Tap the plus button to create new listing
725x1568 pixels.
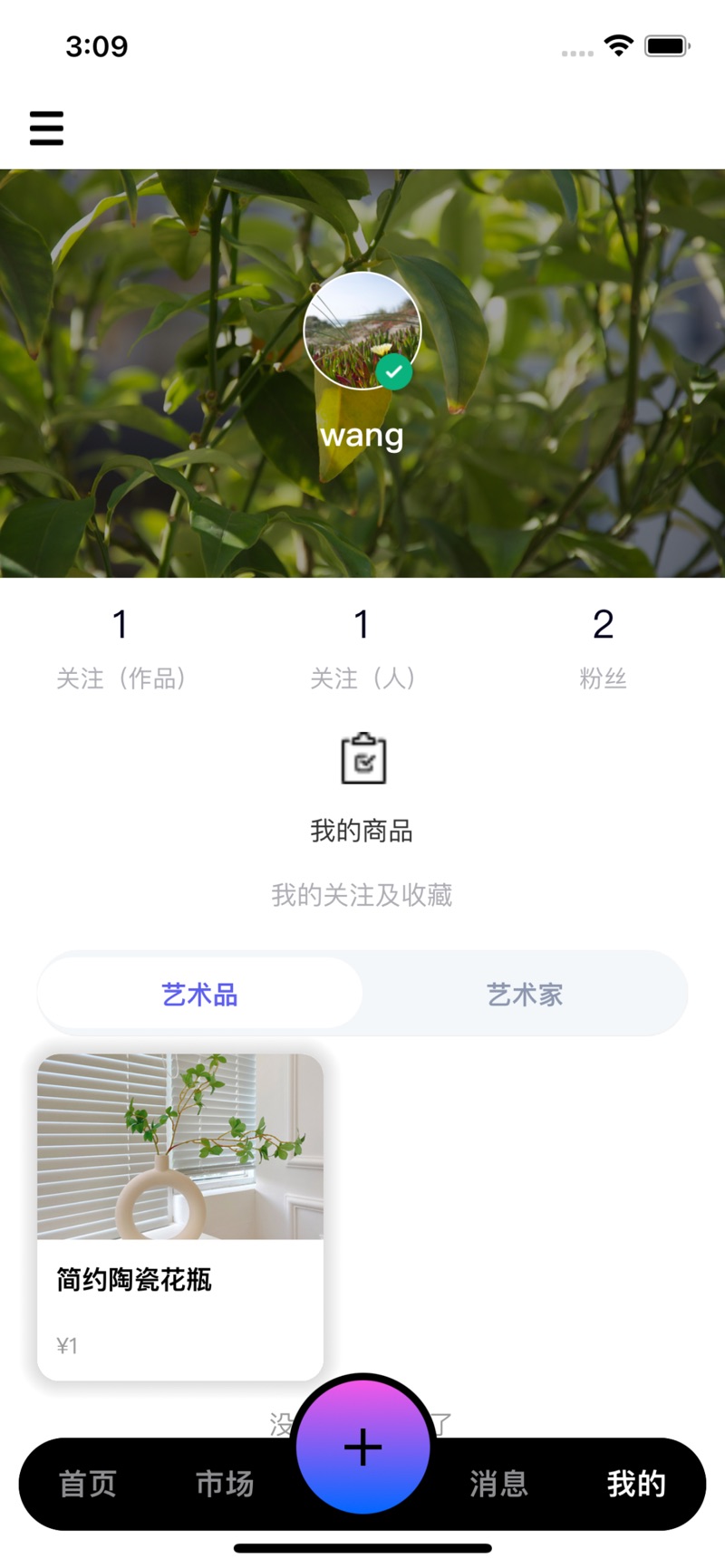pos(362,1447)
